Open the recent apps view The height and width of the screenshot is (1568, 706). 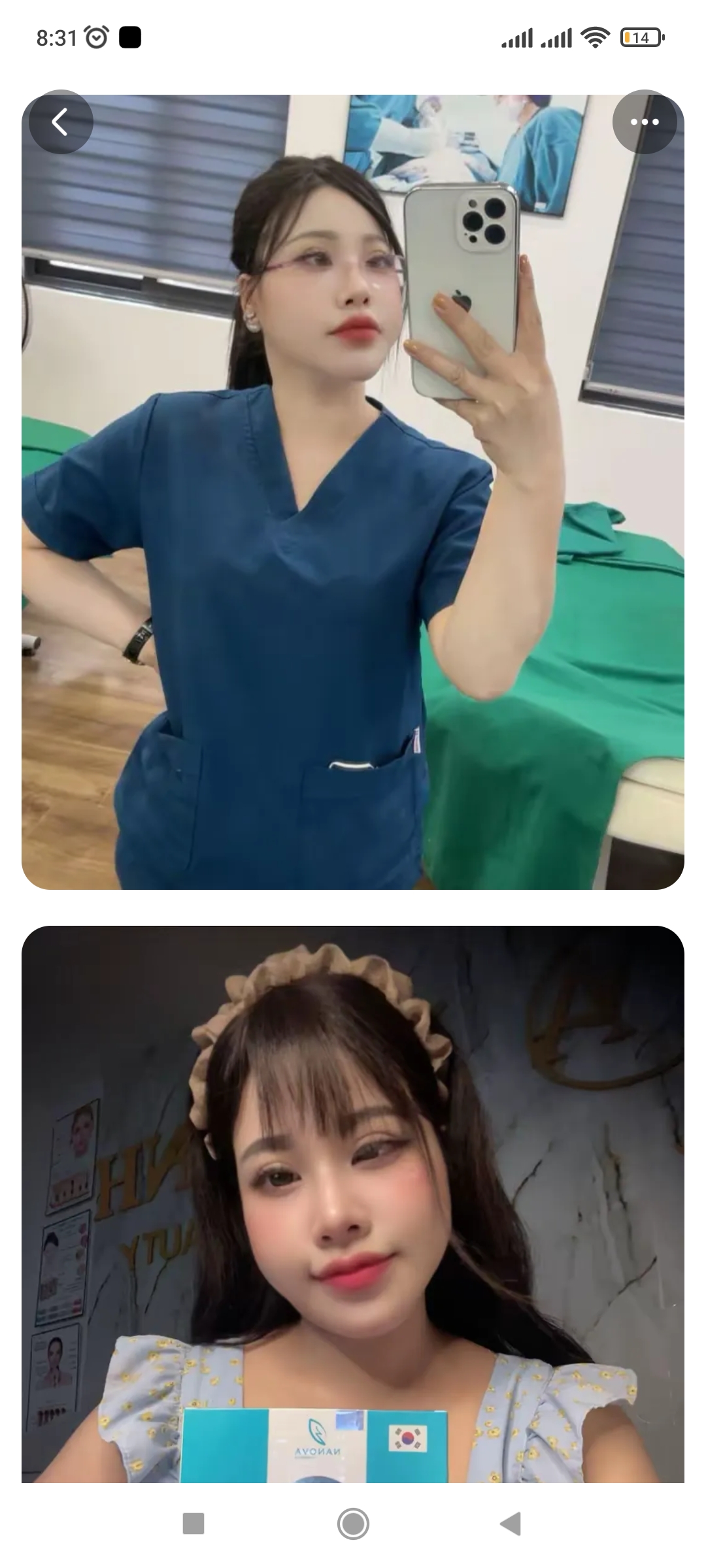point(193,1524)
